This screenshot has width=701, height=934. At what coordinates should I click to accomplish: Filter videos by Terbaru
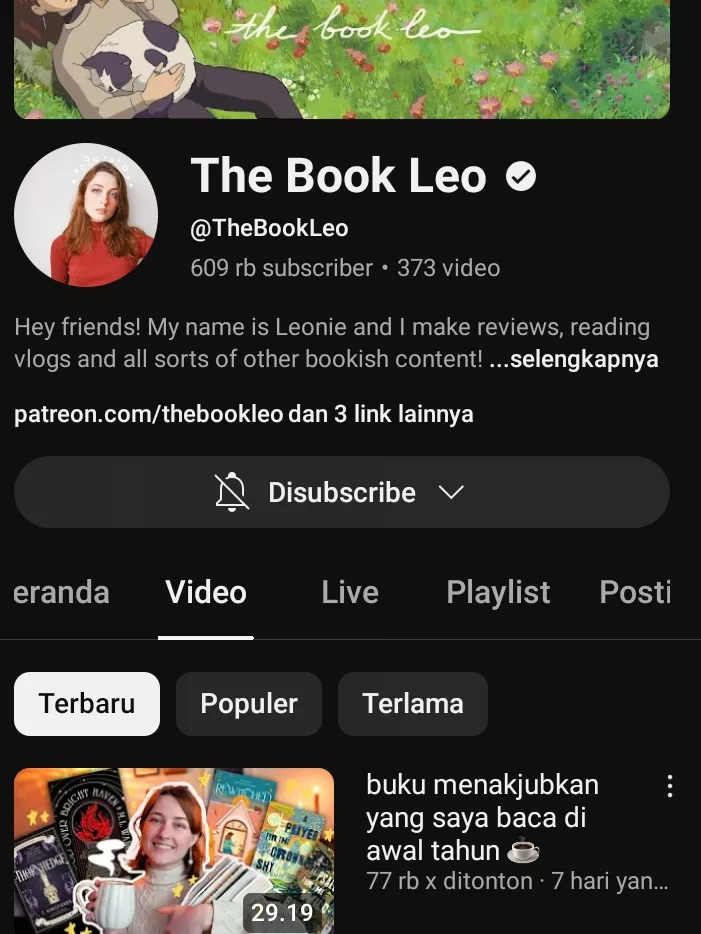click(87, 703)
